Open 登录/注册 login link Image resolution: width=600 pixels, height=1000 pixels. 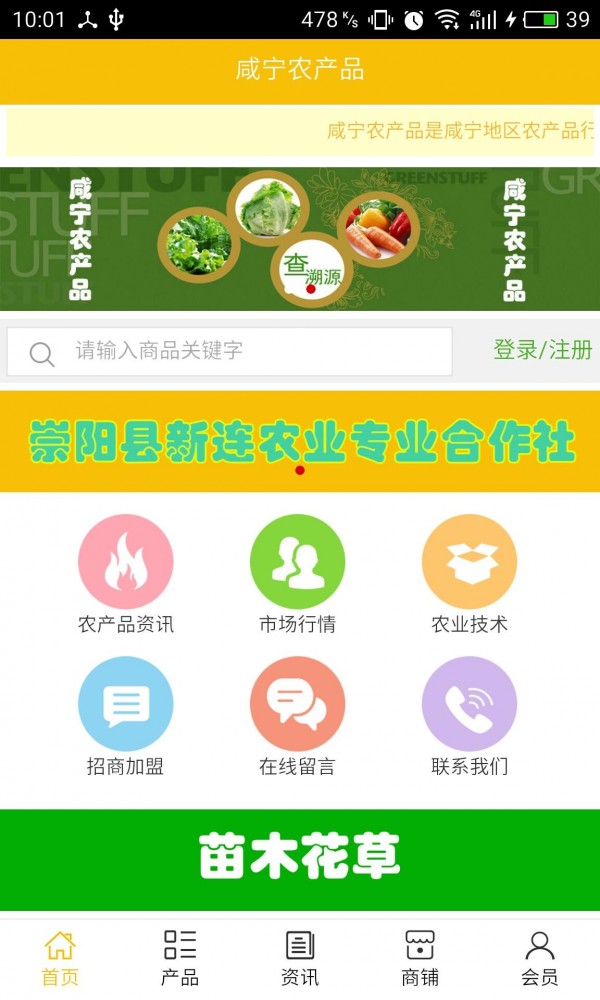542,350
